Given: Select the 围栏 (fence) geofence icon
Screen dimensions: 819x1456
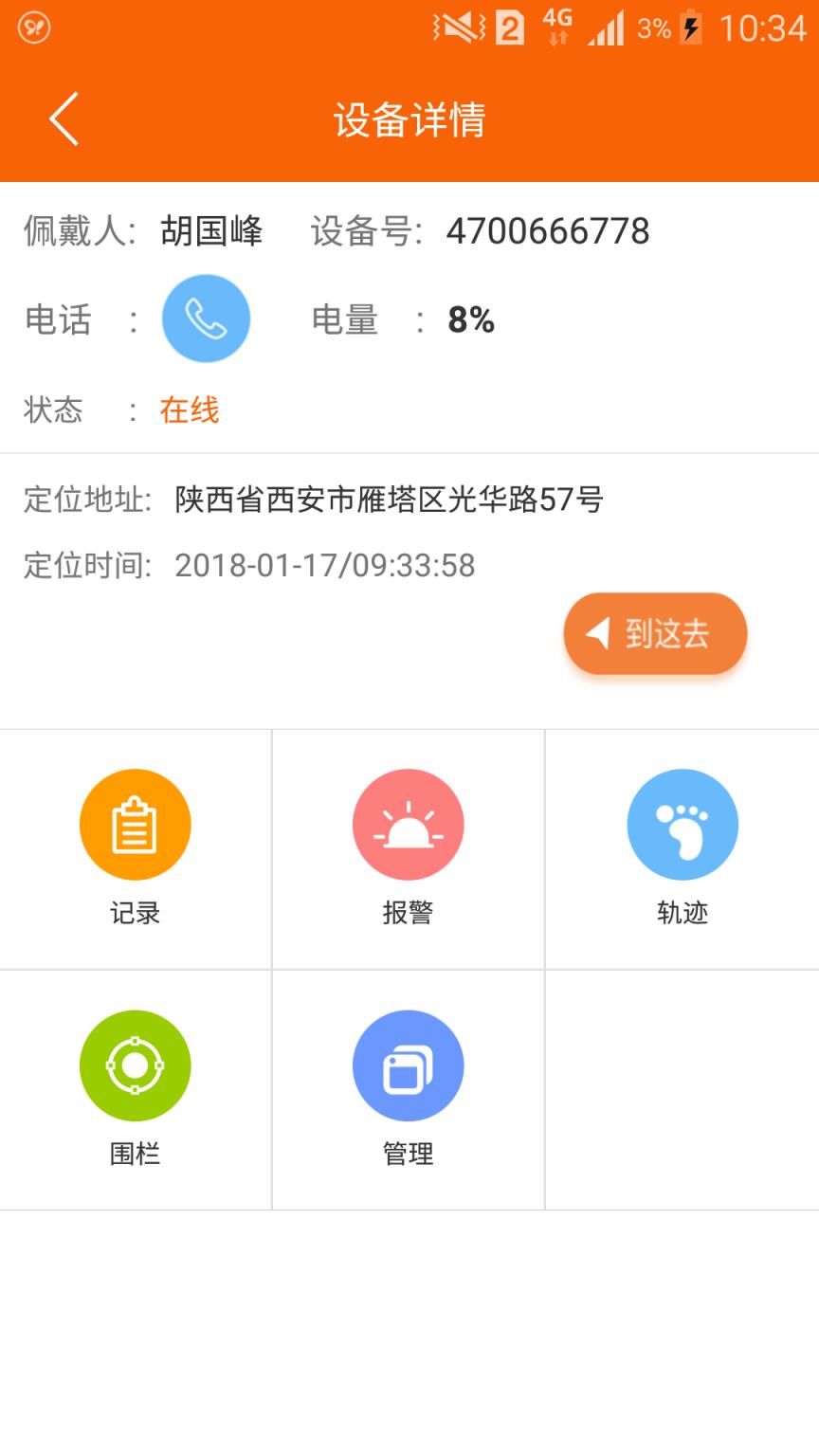Looking at the screenshot, I should click(135, 1065).
